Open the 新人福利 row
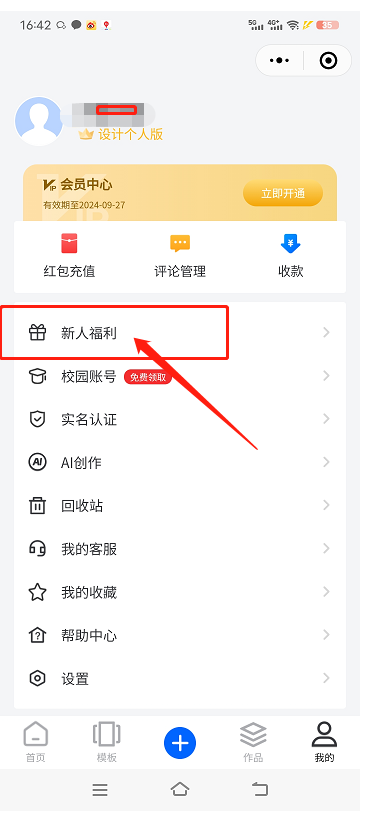The width and height of the screenshot is (373, 816). pos(180,333)
